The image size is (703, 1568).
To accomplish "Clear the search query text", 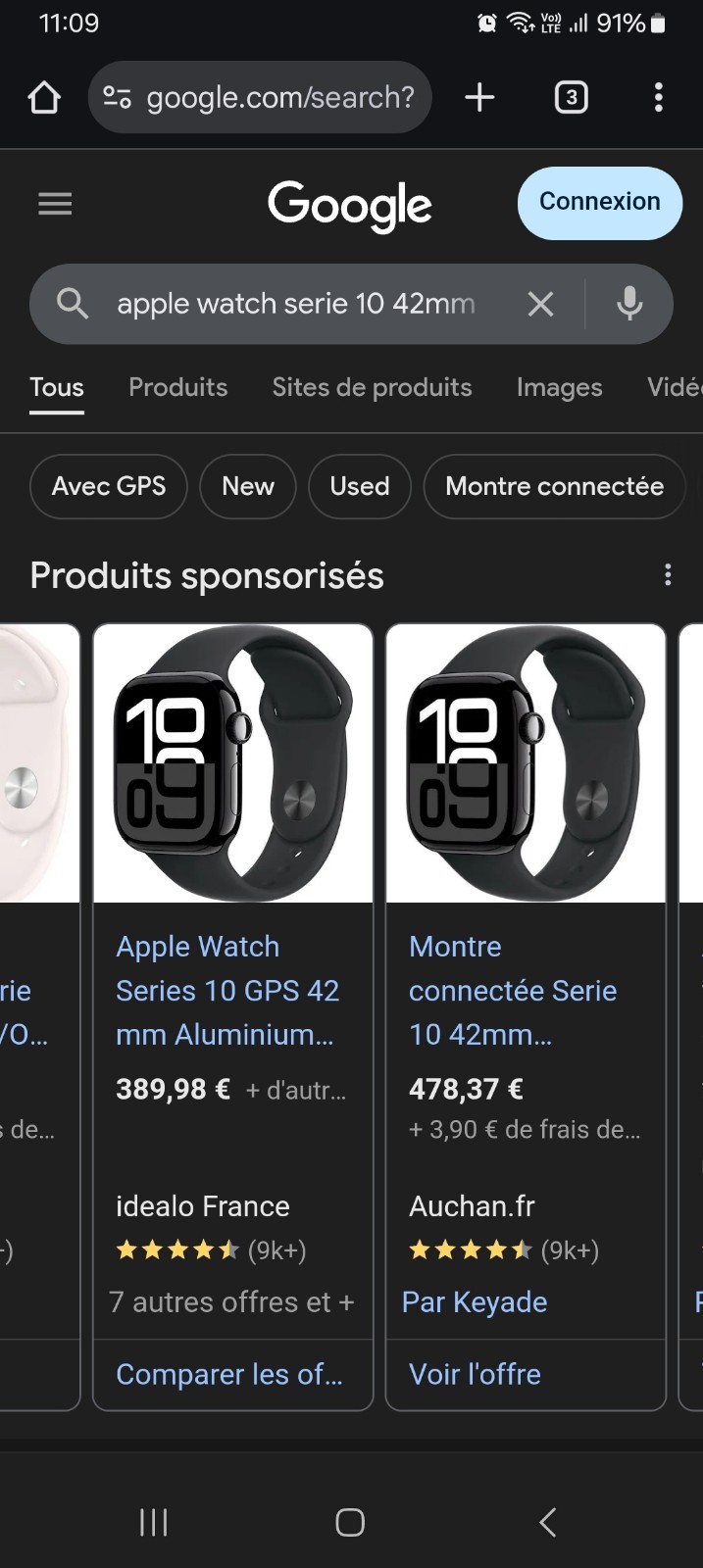I will (x=540, y=304).
